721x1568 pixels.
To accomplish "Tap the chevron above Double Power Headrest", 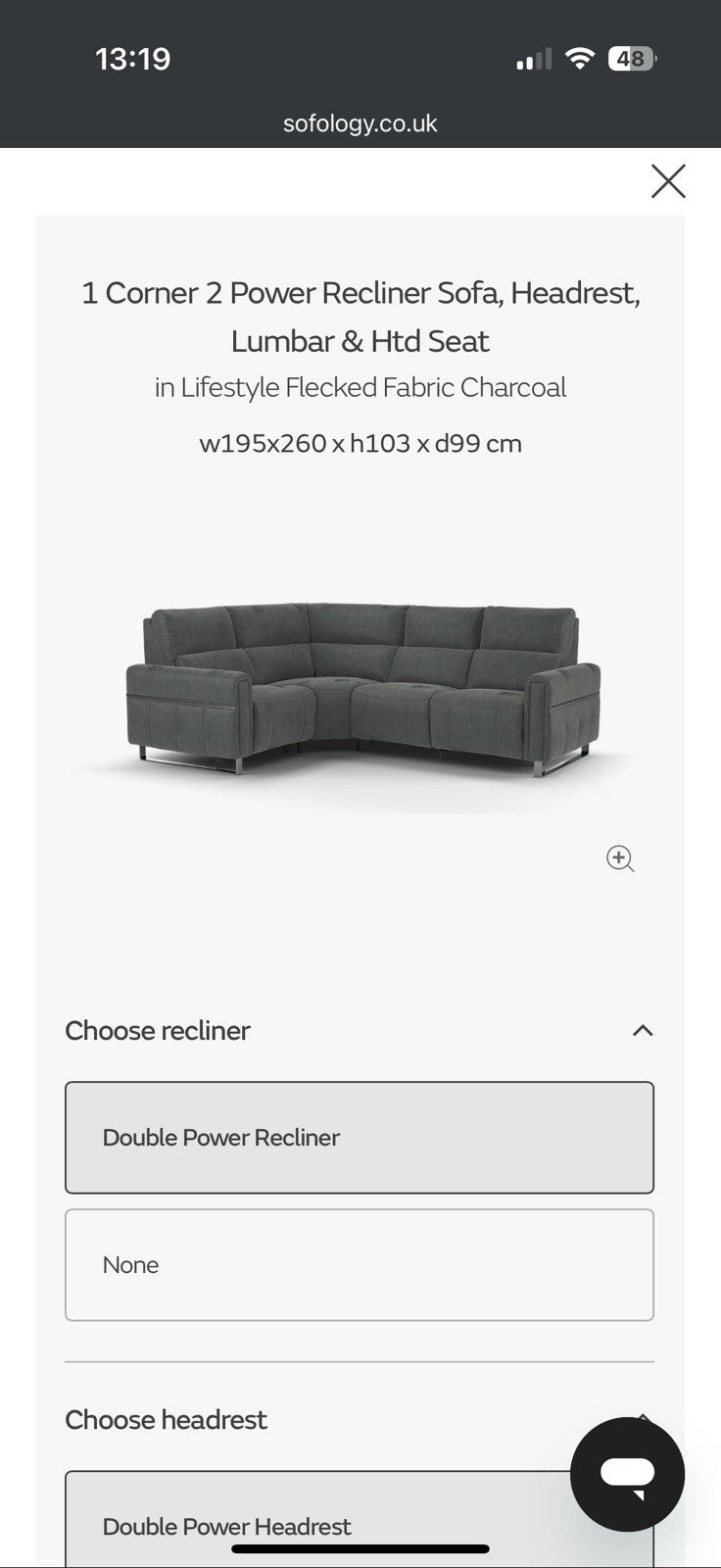I will tap(642, 1418).
